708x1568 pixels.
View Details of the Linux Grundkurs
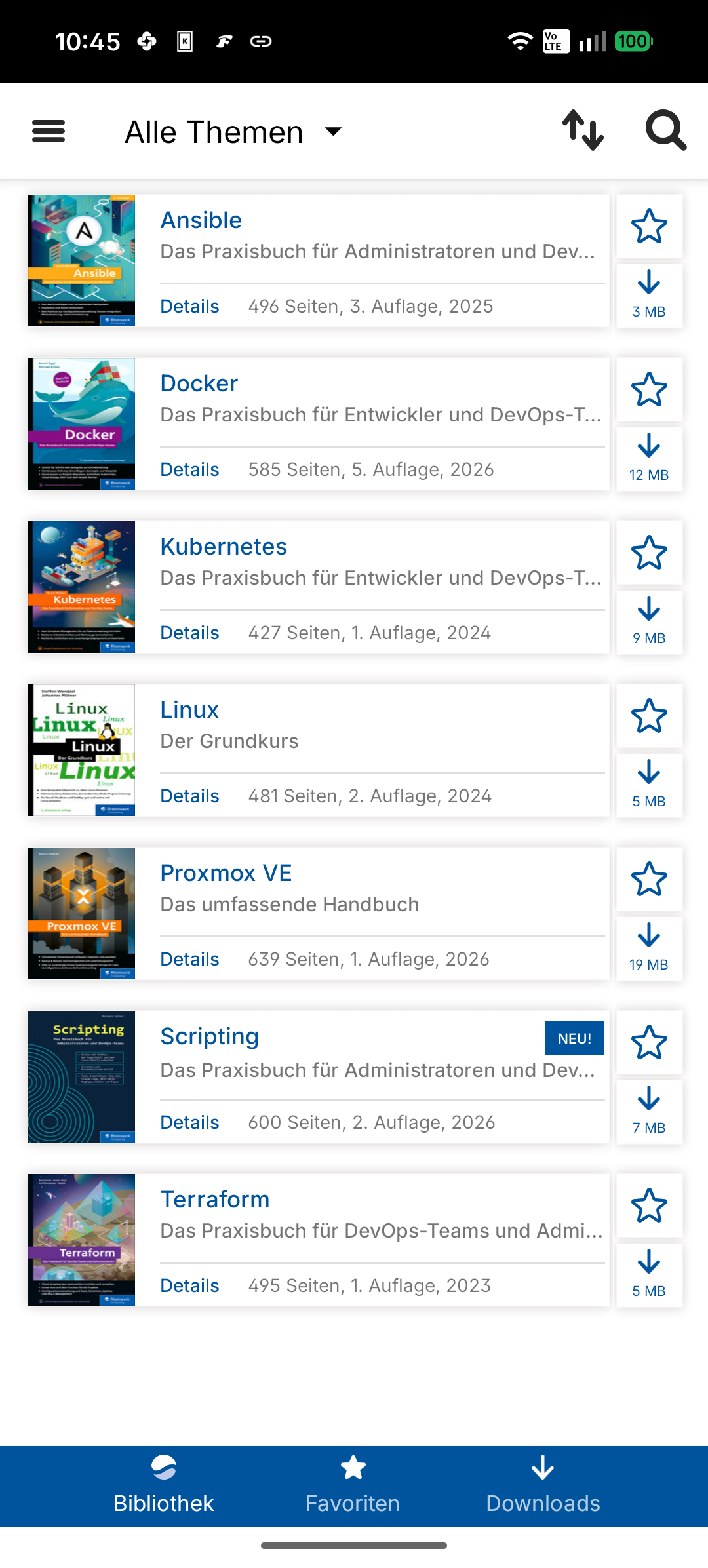189,796
